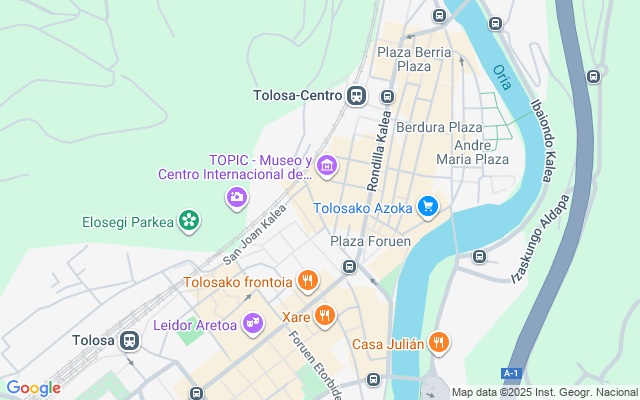Select the Tolosa train station marker
The height and width of the screenshot is (400, 640).
point(130,340)
